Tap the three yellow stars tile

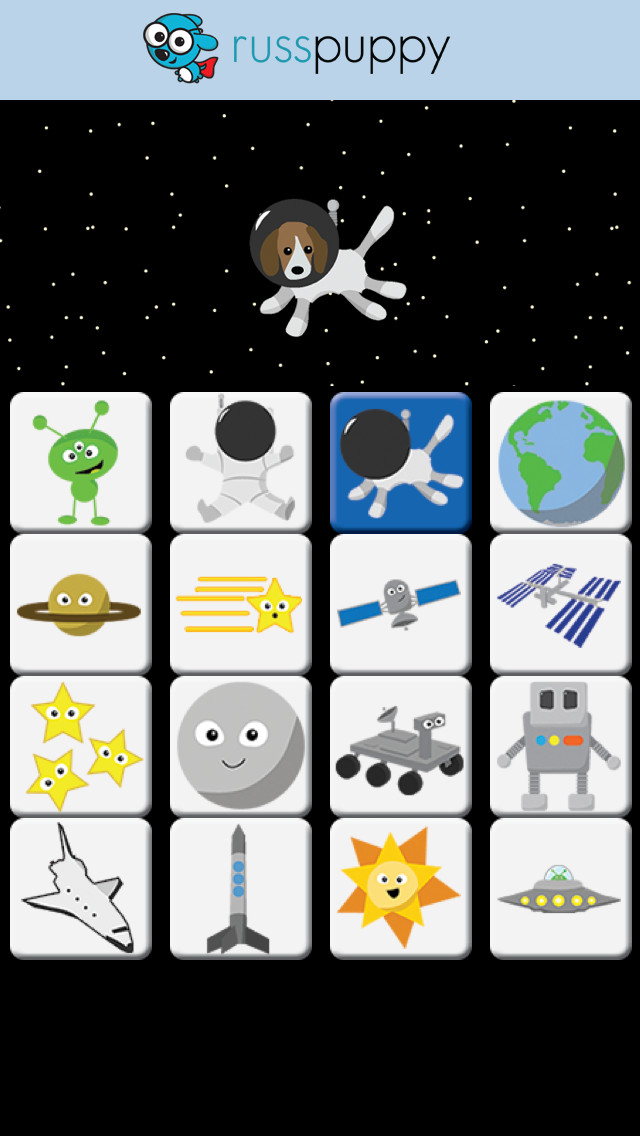coord(80,746)
